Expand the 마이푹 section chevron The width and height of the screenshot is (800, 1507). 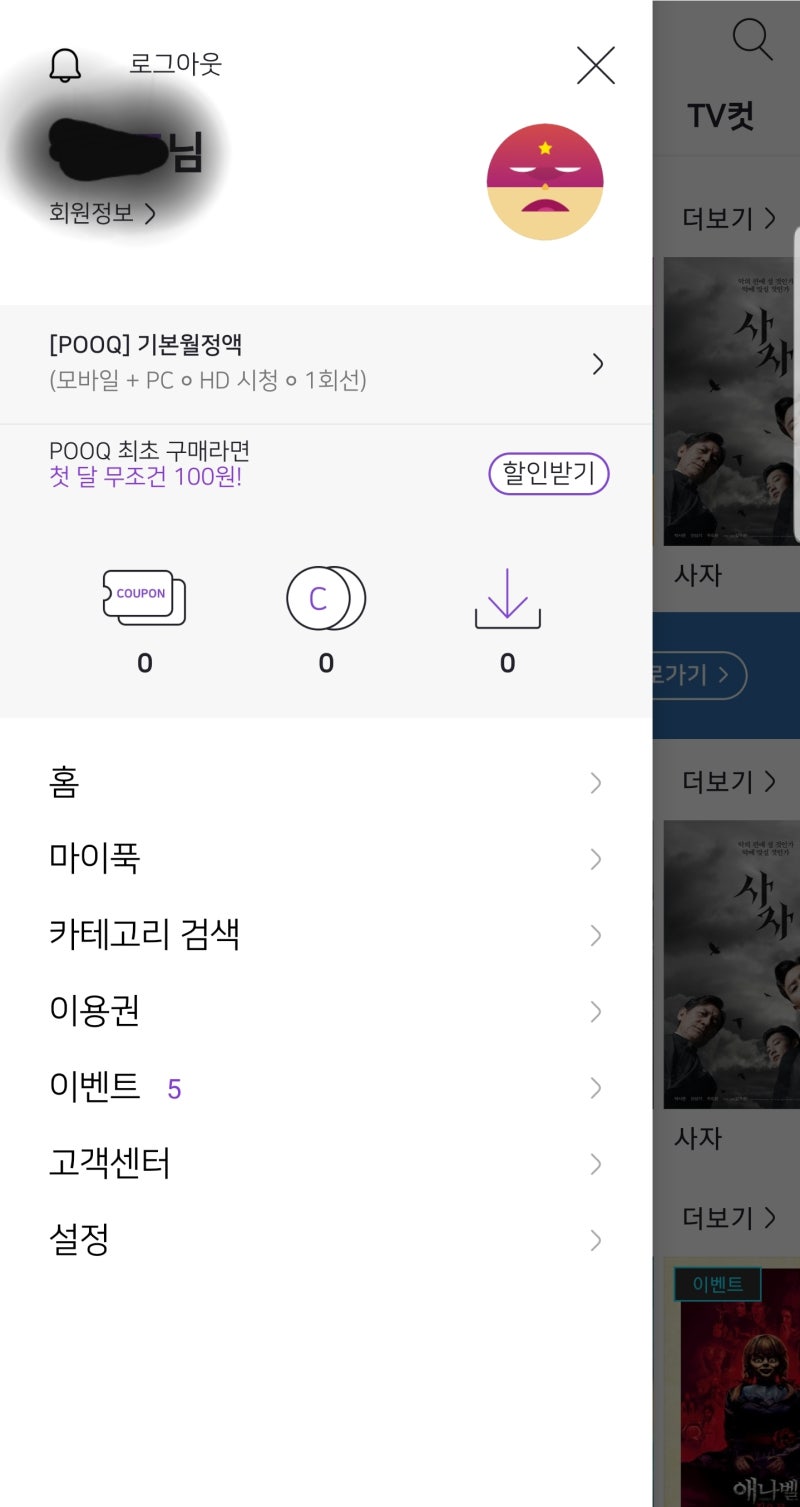(x=594, y=859)
